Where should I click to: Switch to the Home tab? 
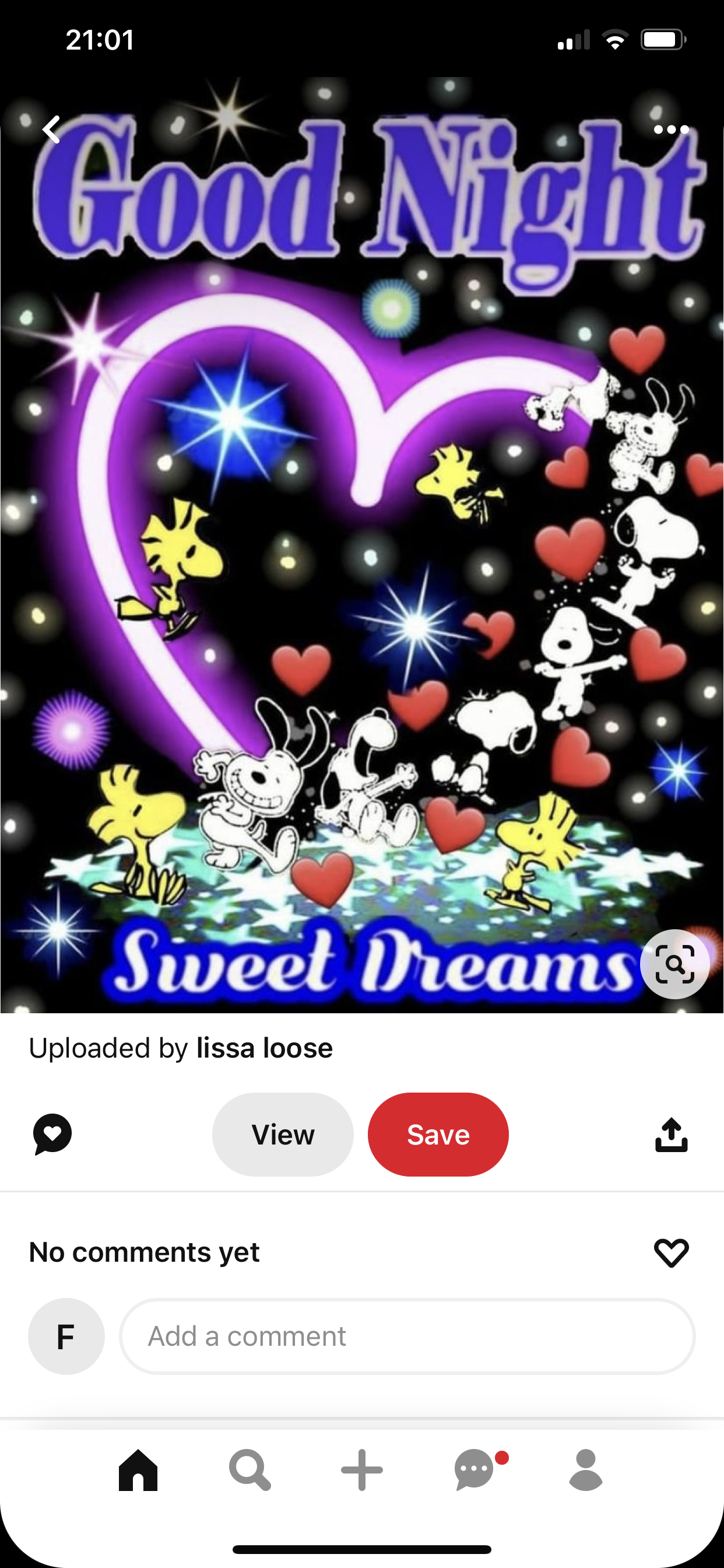coord(138,1470)
